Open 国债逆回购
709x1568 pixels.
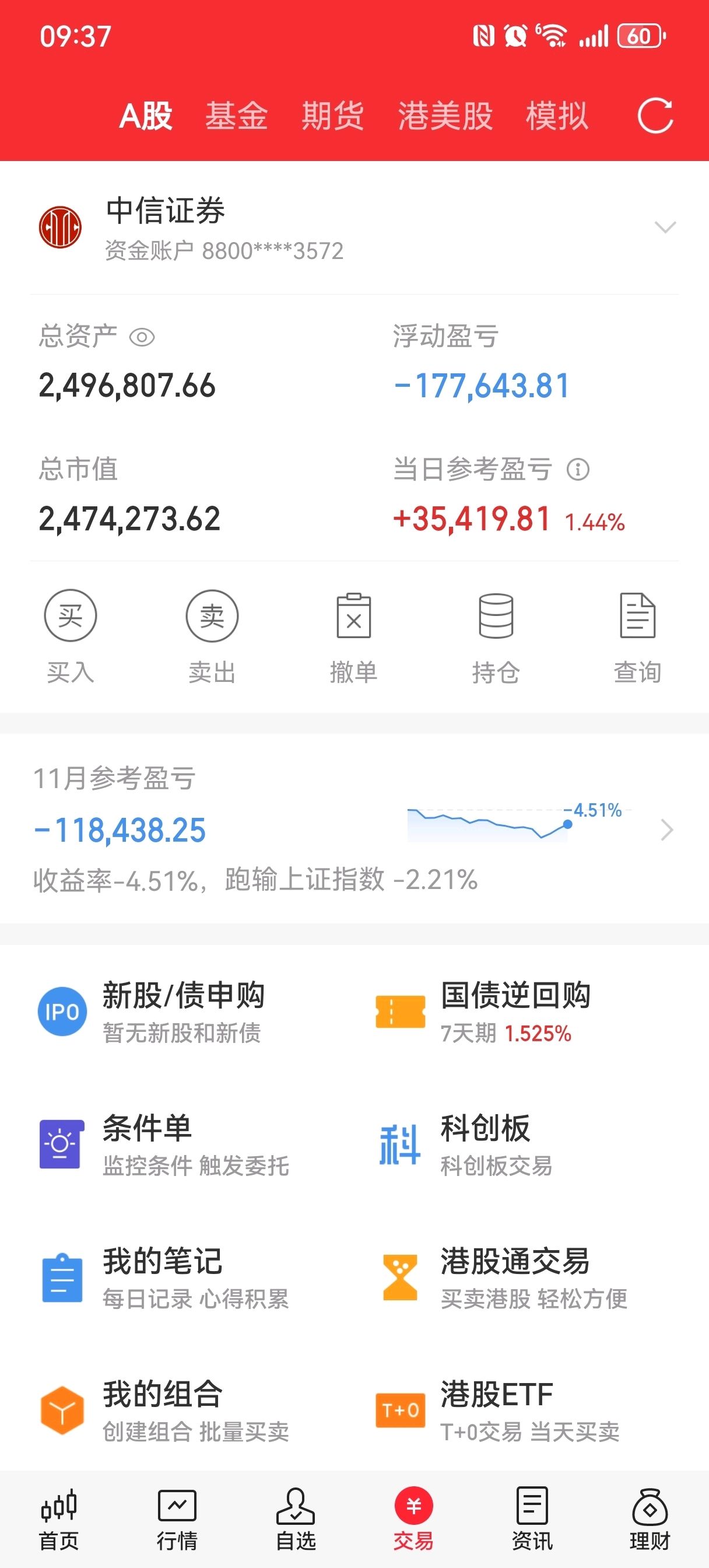[515, 1012]
